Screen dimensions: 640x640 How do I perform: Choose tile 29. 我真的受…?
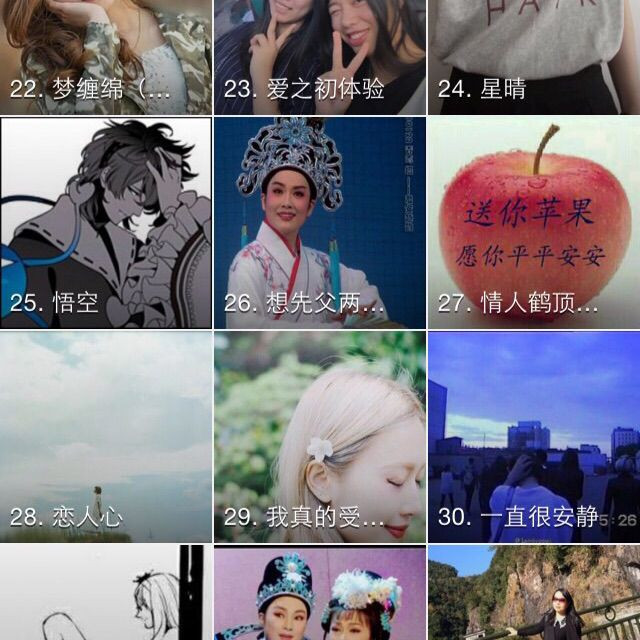(x=319, y=437)
